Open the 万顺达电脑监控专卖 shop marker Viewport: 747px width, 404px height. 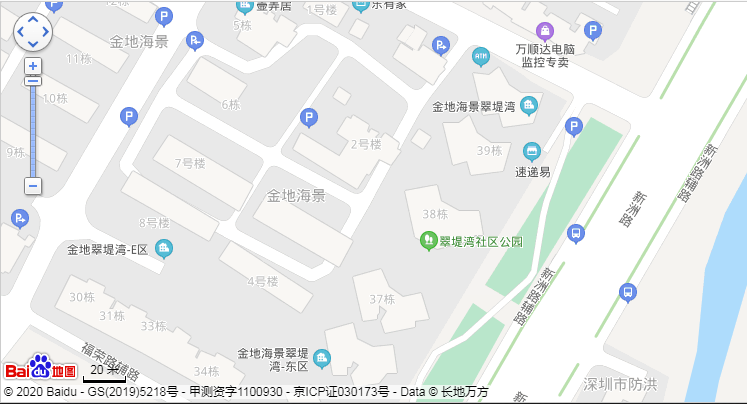[x=545, y=30]
